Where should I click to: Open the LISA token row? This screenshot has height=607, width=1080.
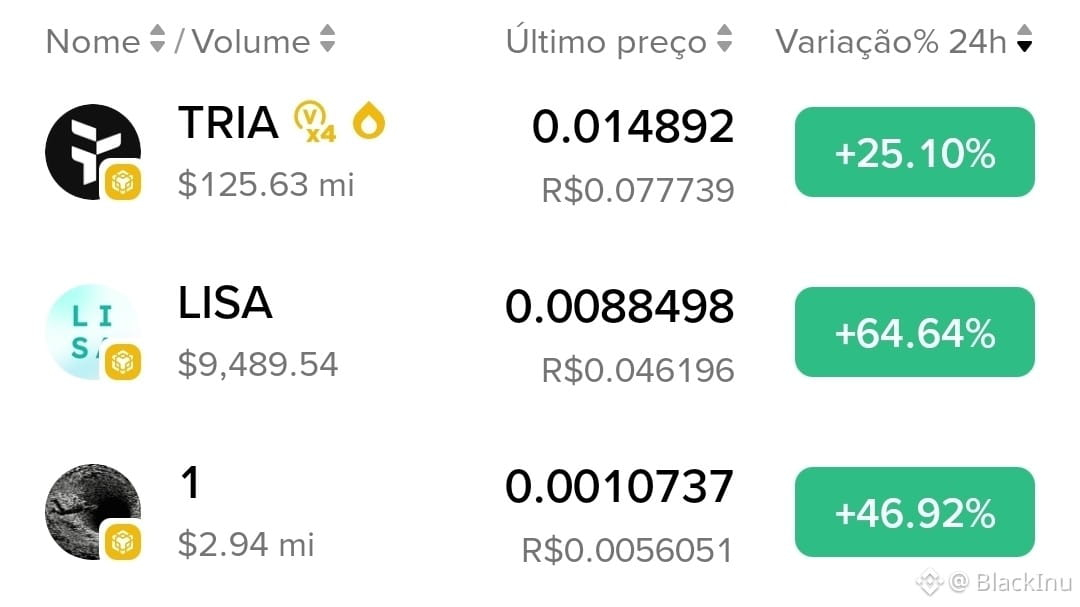tap(225, 304)
